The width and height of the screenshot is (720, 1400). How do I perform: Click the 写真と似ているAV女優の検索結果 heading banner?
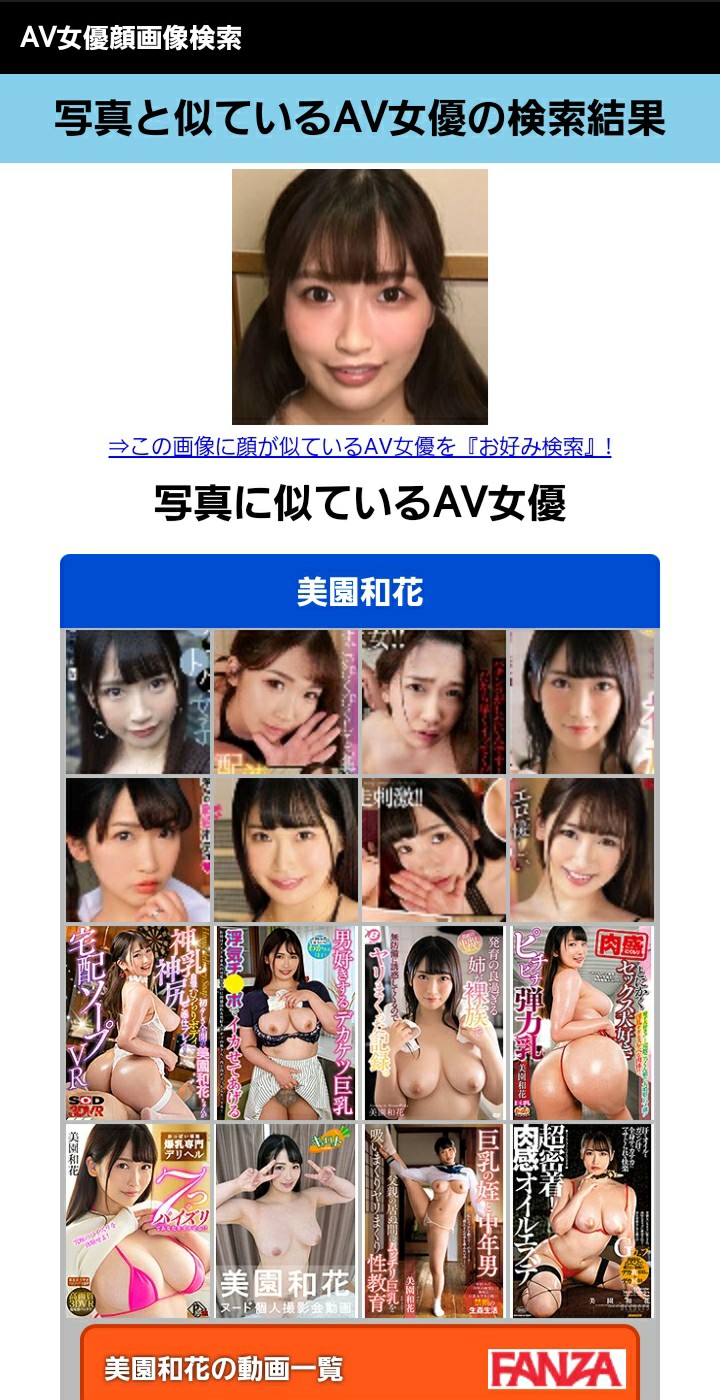pyautogui.click(x=360, y=114)
